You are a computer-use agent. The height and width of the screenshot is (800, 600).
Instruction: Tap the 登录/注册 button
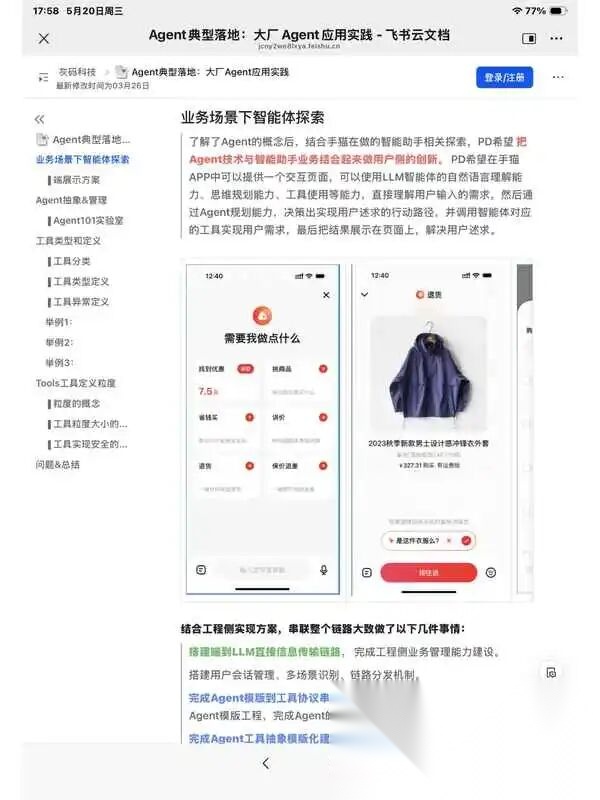(505, 77)
